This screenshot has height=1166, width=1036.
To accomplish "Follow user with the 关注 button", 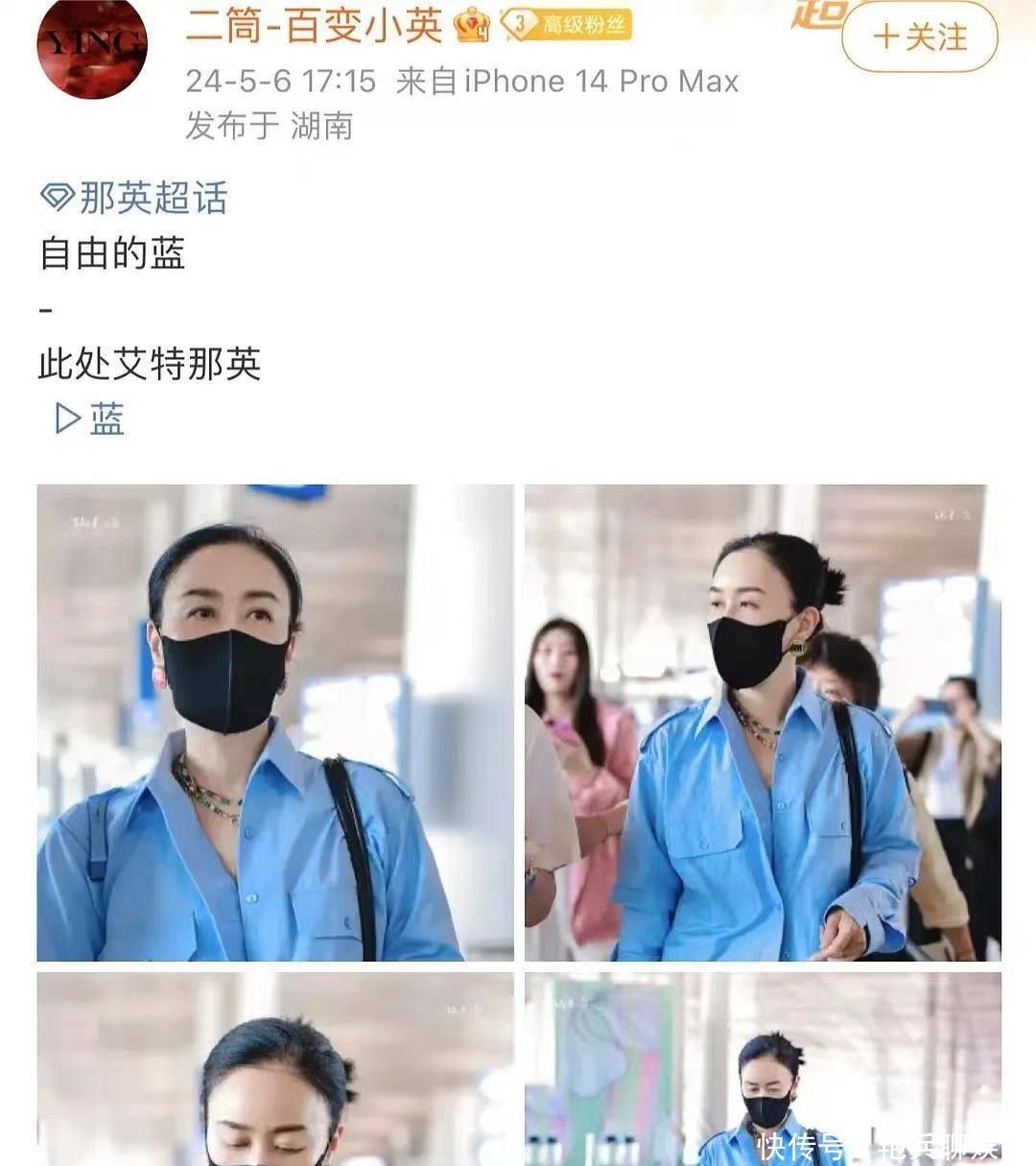I will [x=919, y=37].
